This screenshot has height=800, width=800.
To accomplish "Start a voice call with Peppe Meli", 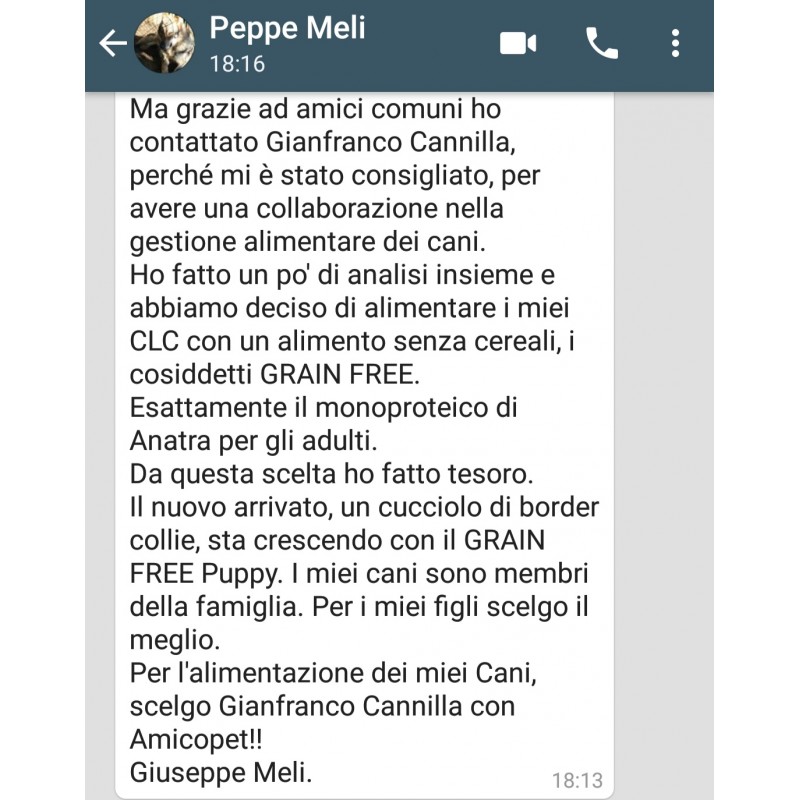I will 601,43.
